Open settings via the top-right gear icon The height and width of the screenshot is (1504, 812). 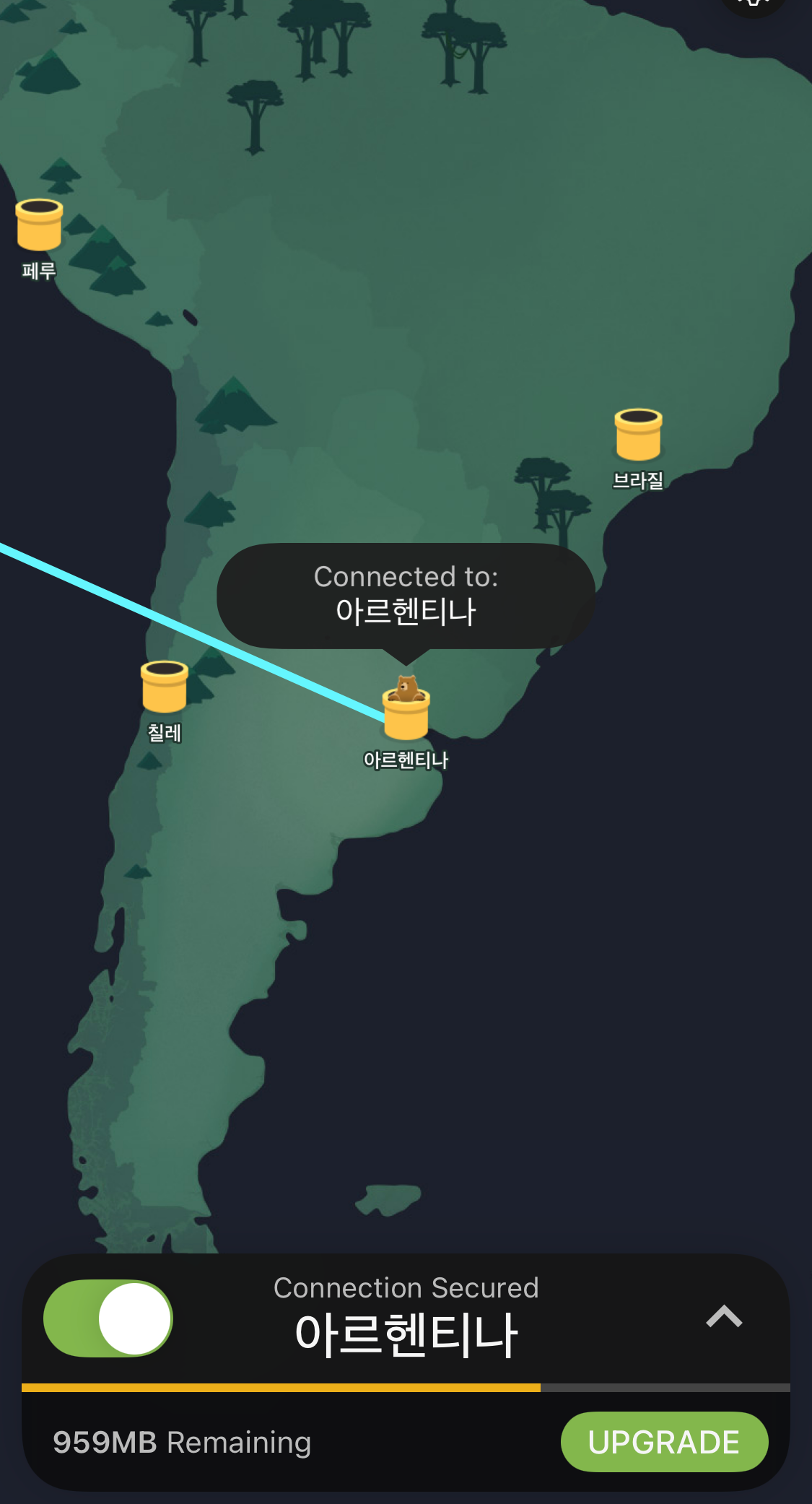coord(752,7)
